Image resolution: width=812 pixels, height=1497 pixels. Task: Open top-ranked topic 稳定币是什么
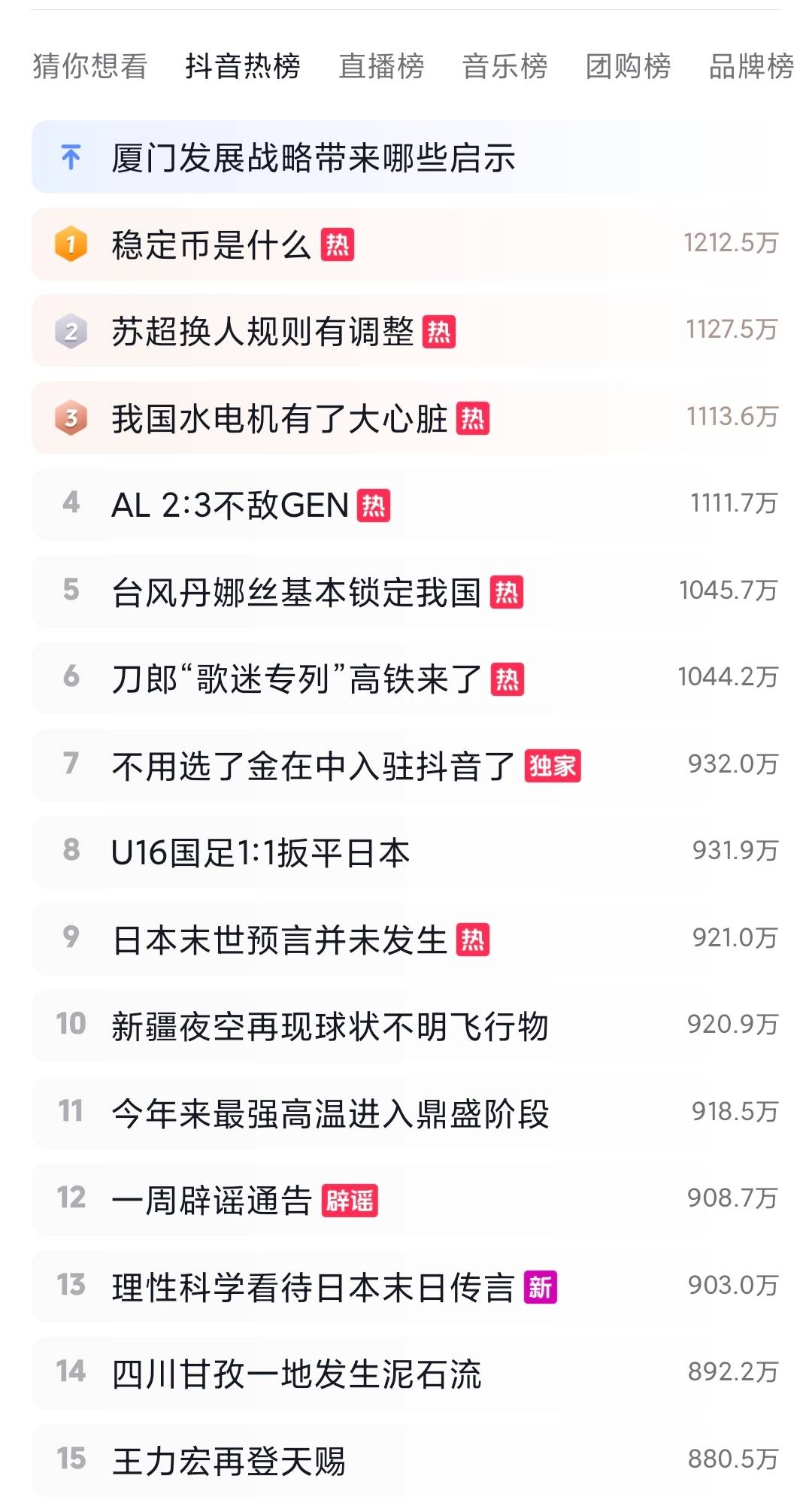406,244
